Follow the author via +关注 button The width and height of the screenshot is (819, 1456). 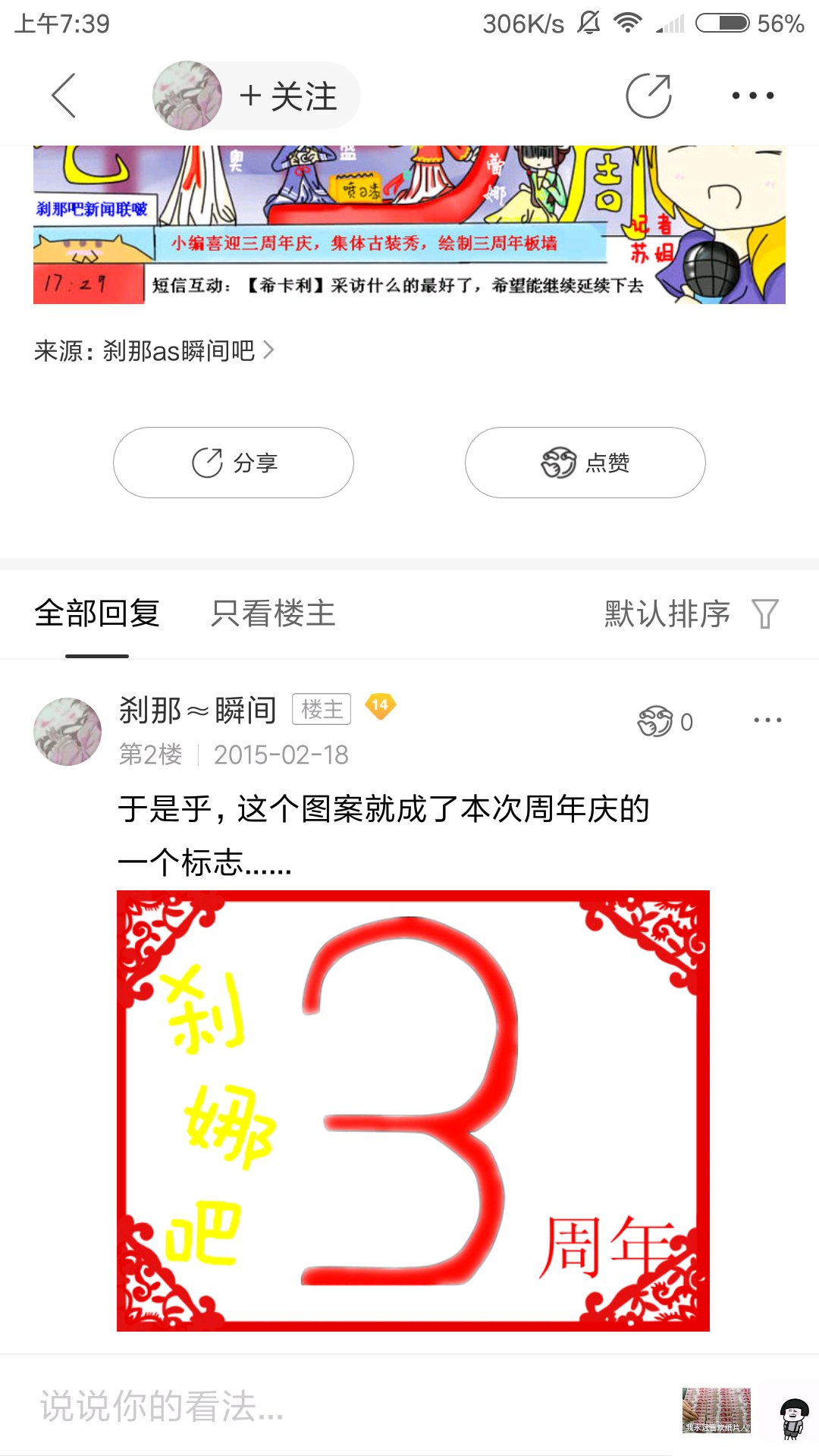[288, 96]
